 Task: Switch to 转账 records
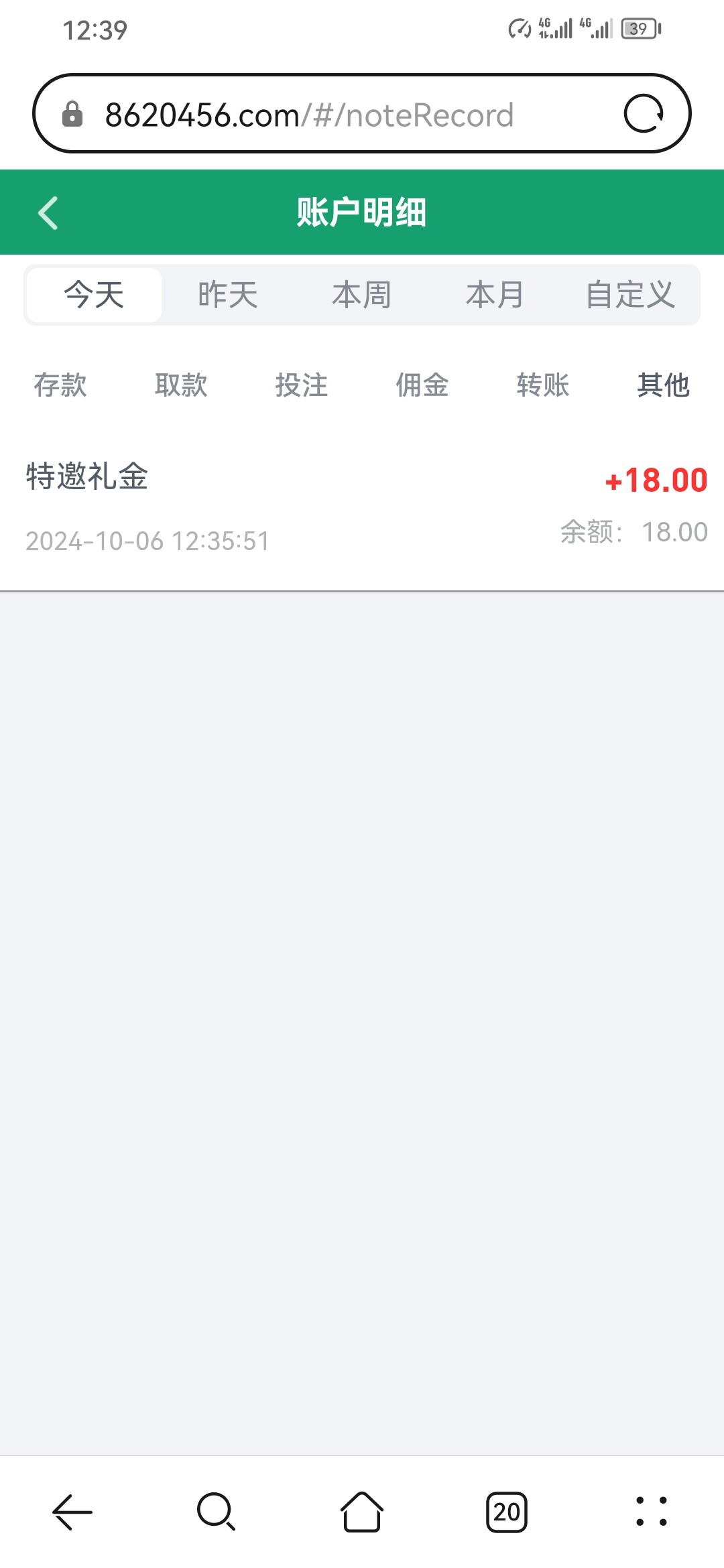(543, 385)
